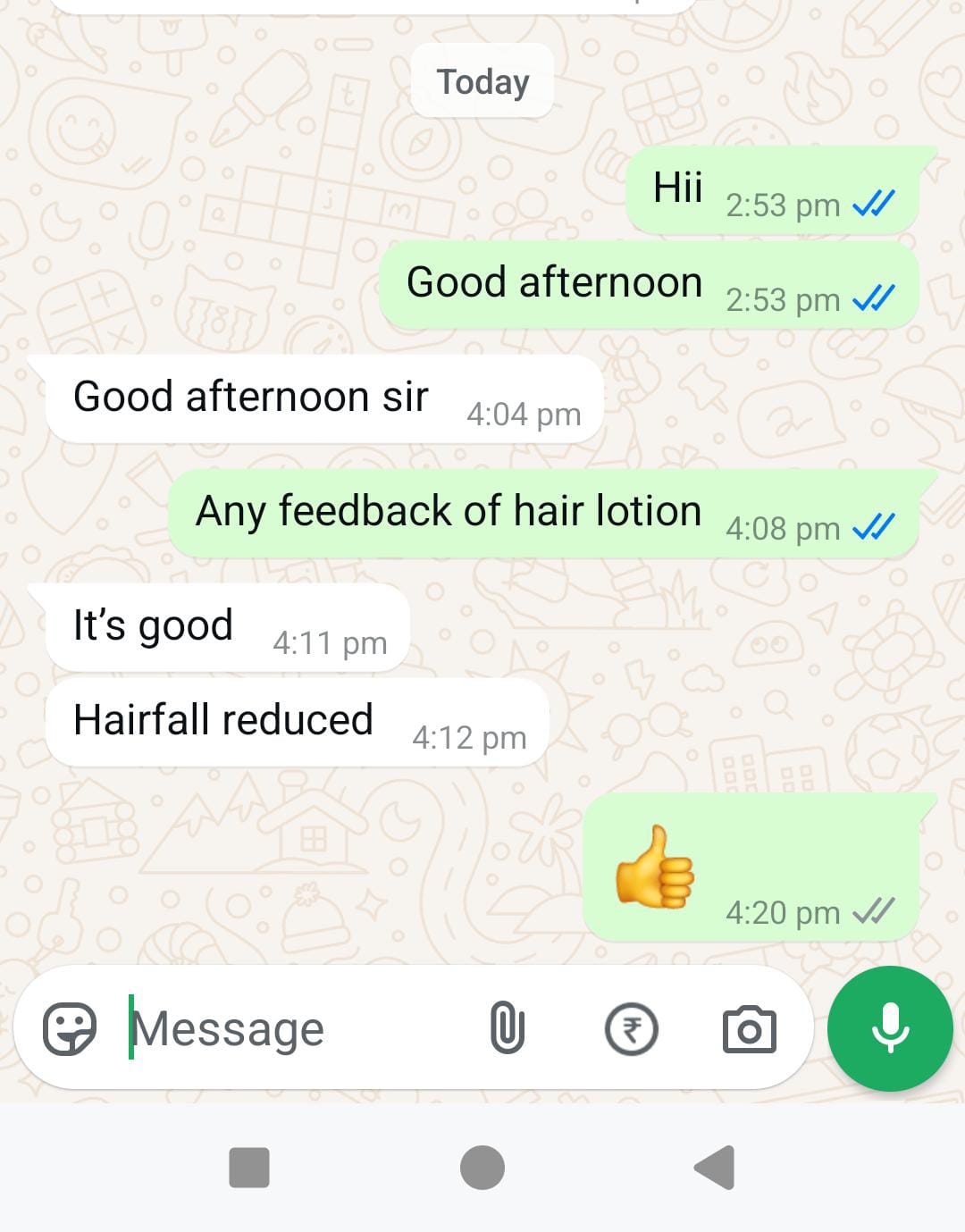Tap the green voice message microphone
965x1232 pixels.
[890, 1028]
